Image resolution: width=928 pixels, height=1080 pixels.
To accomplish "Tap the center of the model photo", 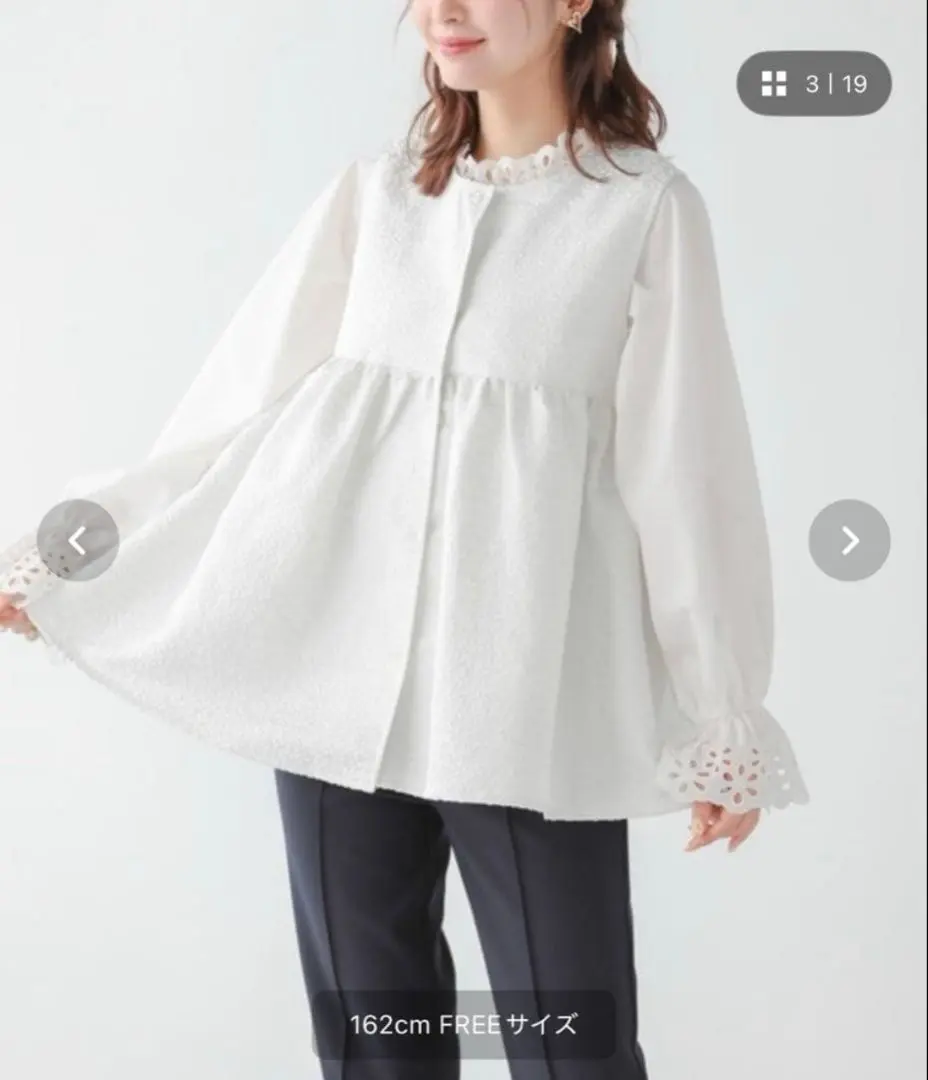I will 464,540.
